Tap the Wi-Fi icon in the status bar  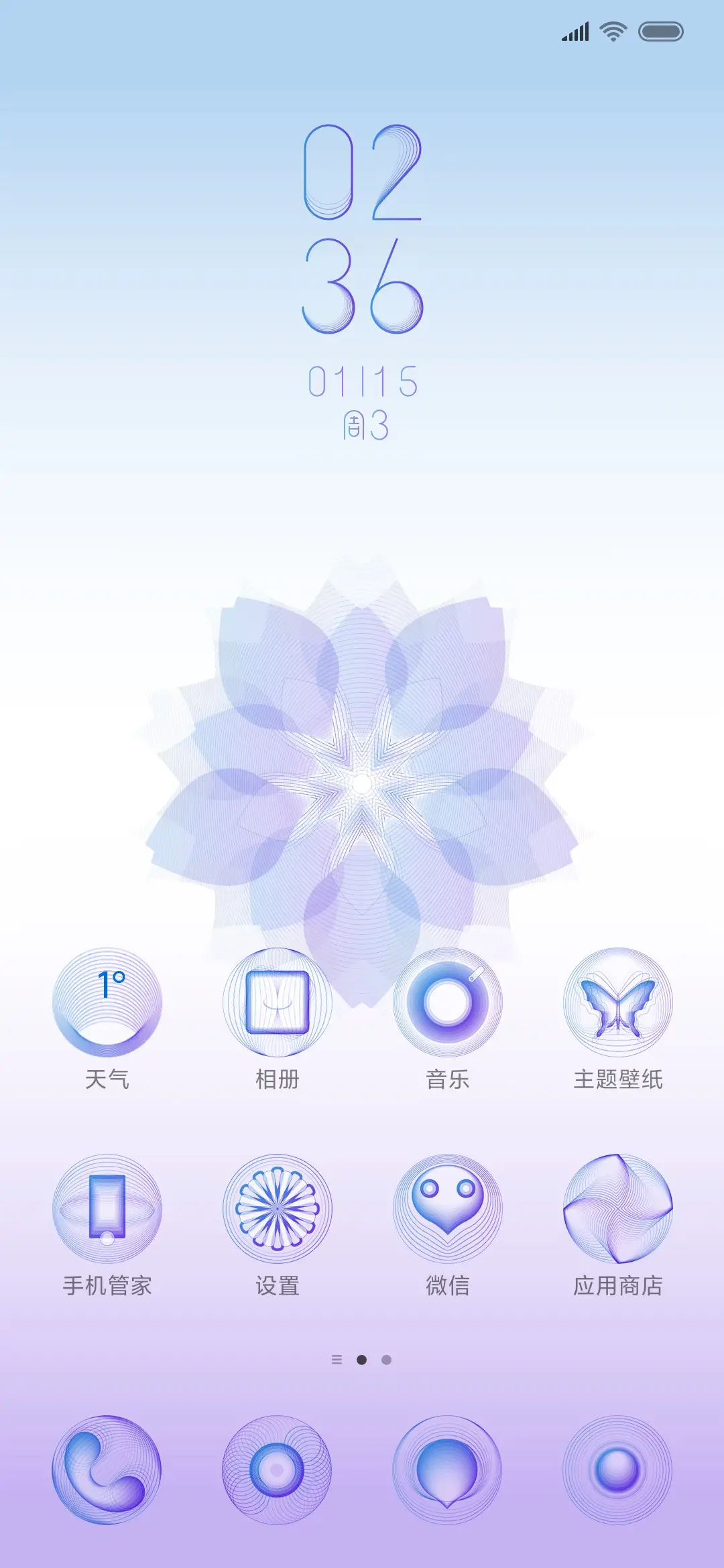614,31
